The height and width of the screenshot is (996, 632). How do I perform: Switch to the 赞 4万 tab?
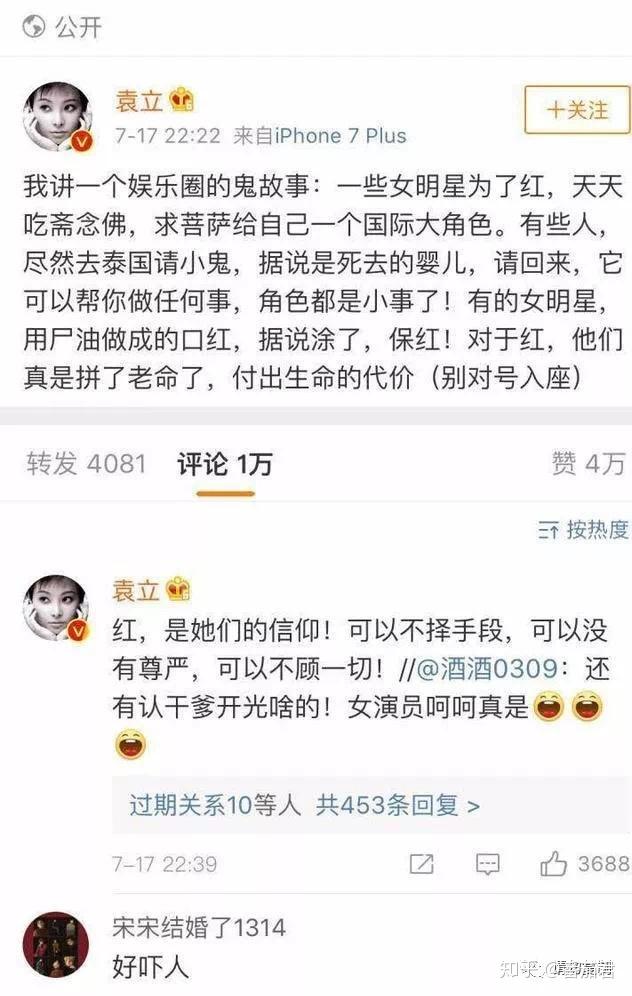click(588, 464)
